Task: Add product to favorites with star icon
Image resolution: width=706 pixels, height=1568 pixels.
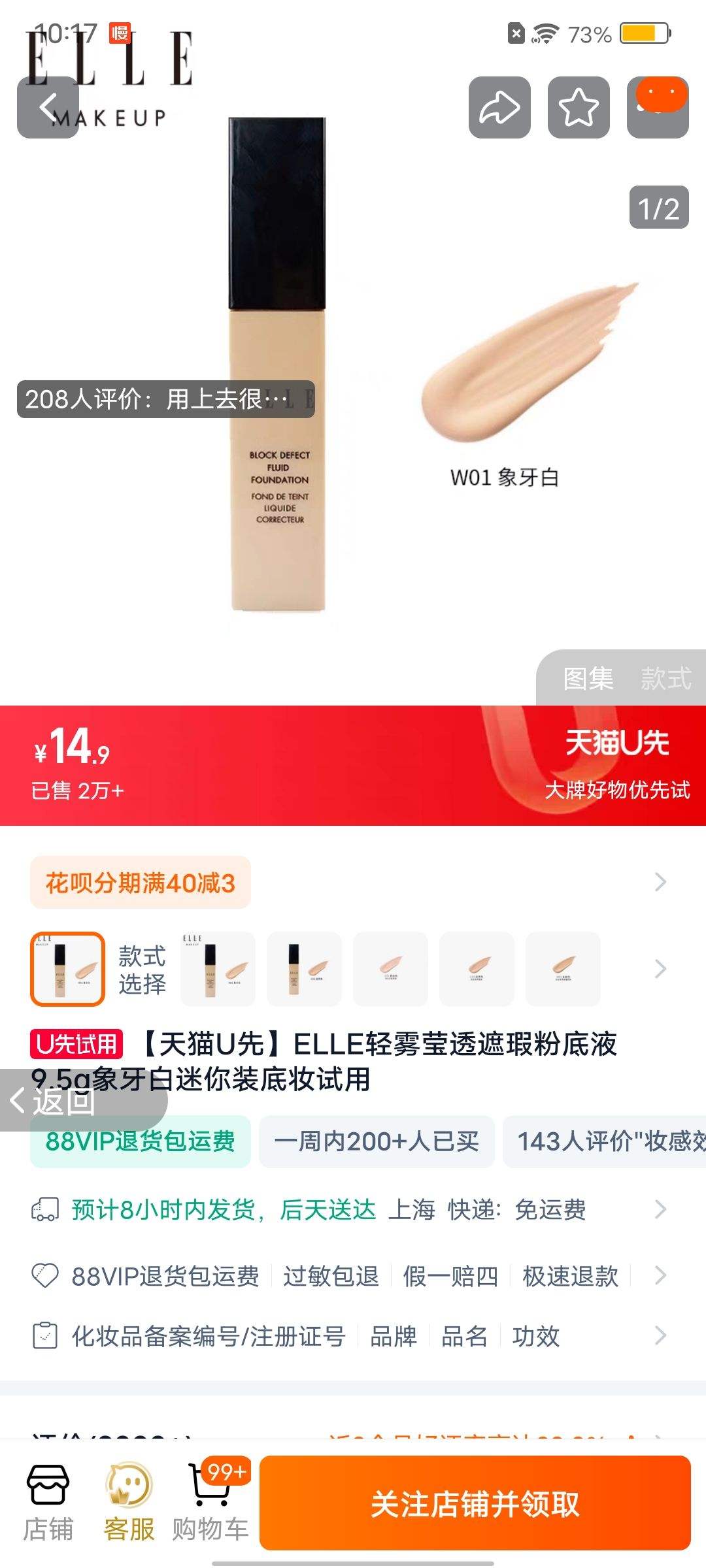Action: click(579, 107)
